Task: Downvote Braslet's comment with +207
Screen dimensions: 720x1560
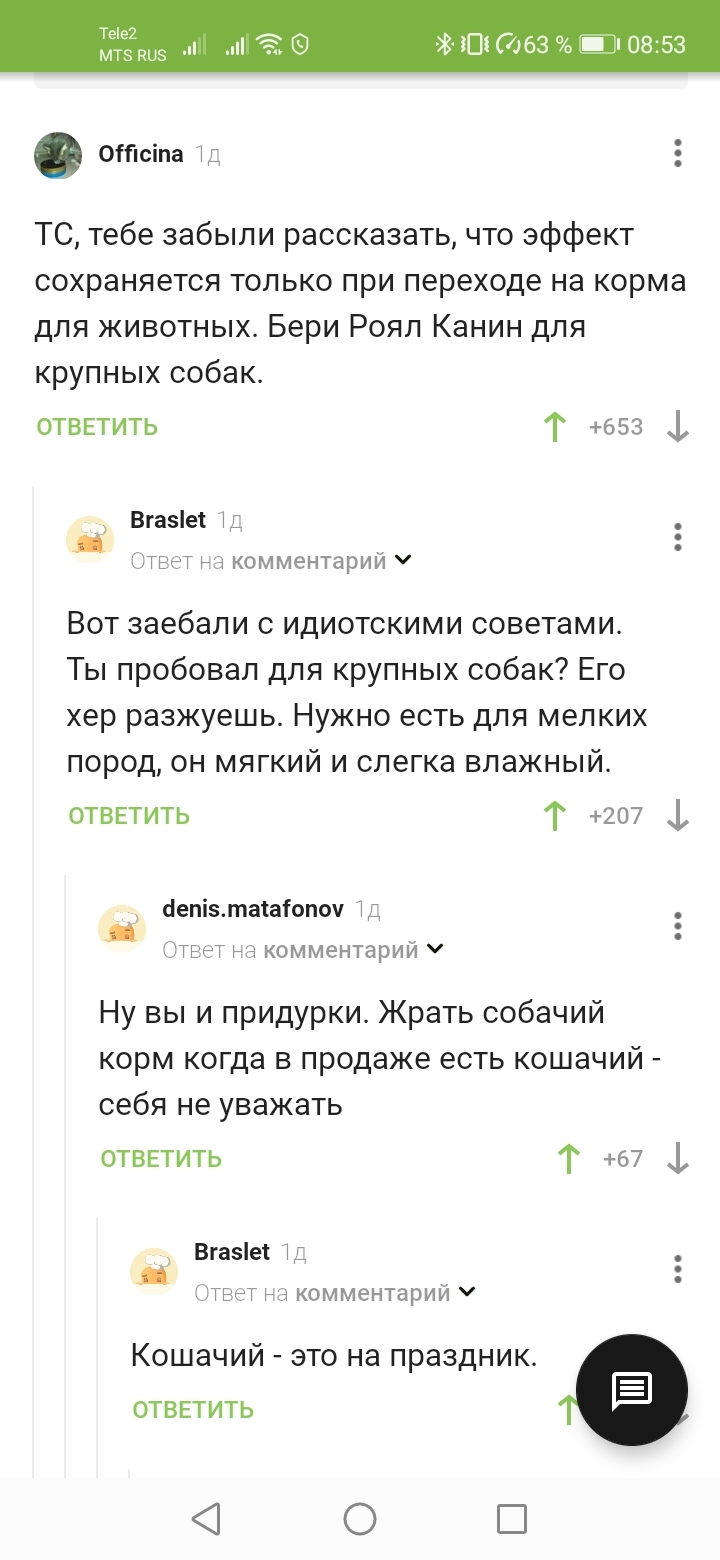Action: click(x=678, y=816)
